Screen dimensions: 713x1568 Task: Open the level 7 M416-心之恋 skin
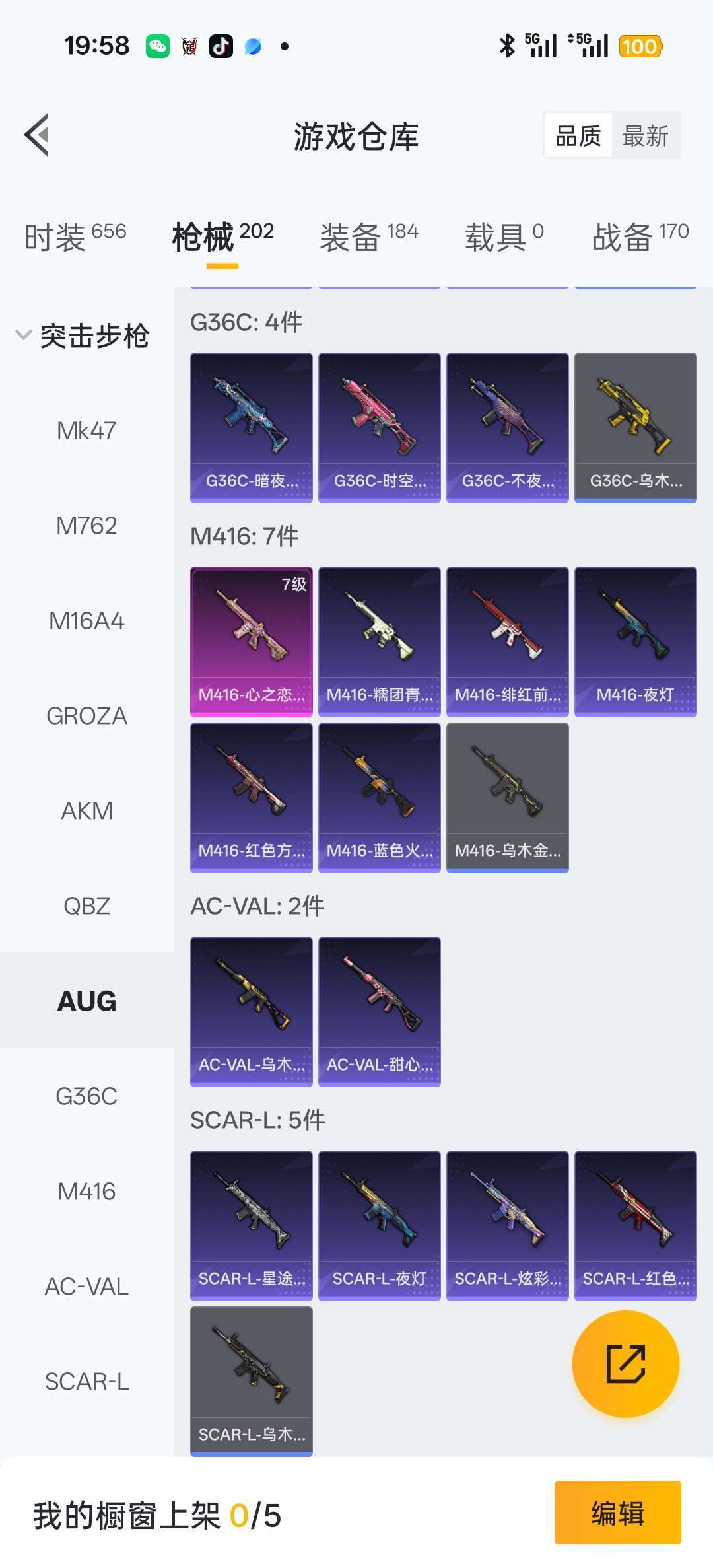pyautogui.click(x=251, y=641)
